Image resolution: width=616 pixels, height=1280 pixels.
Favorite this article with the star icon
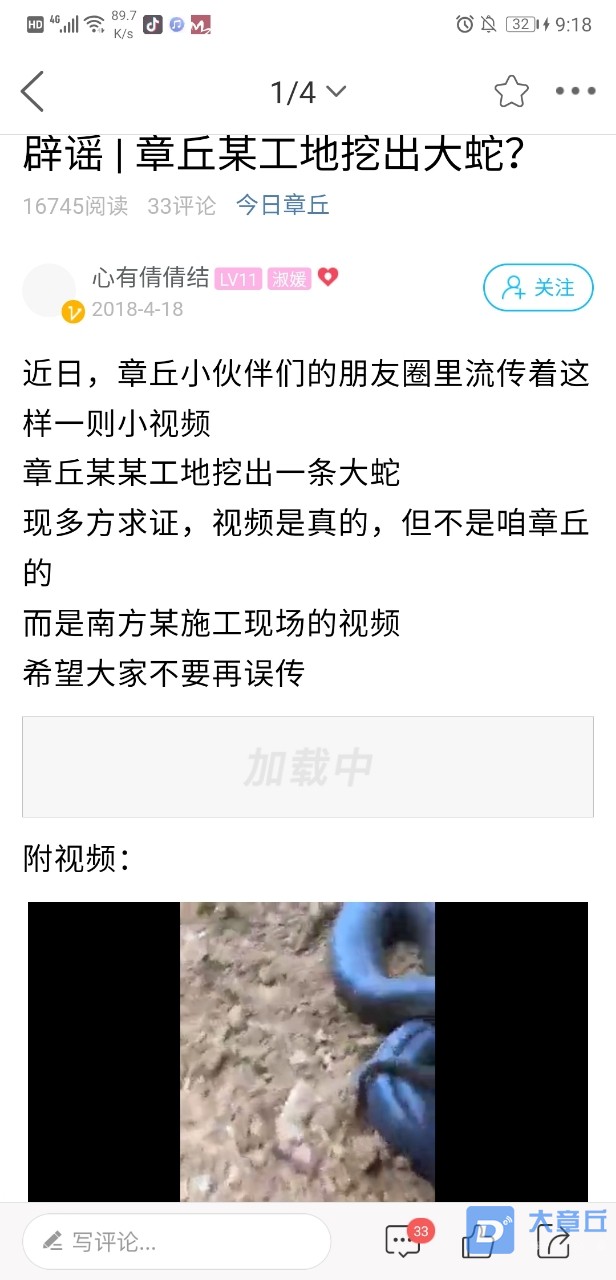pos(511,92)
